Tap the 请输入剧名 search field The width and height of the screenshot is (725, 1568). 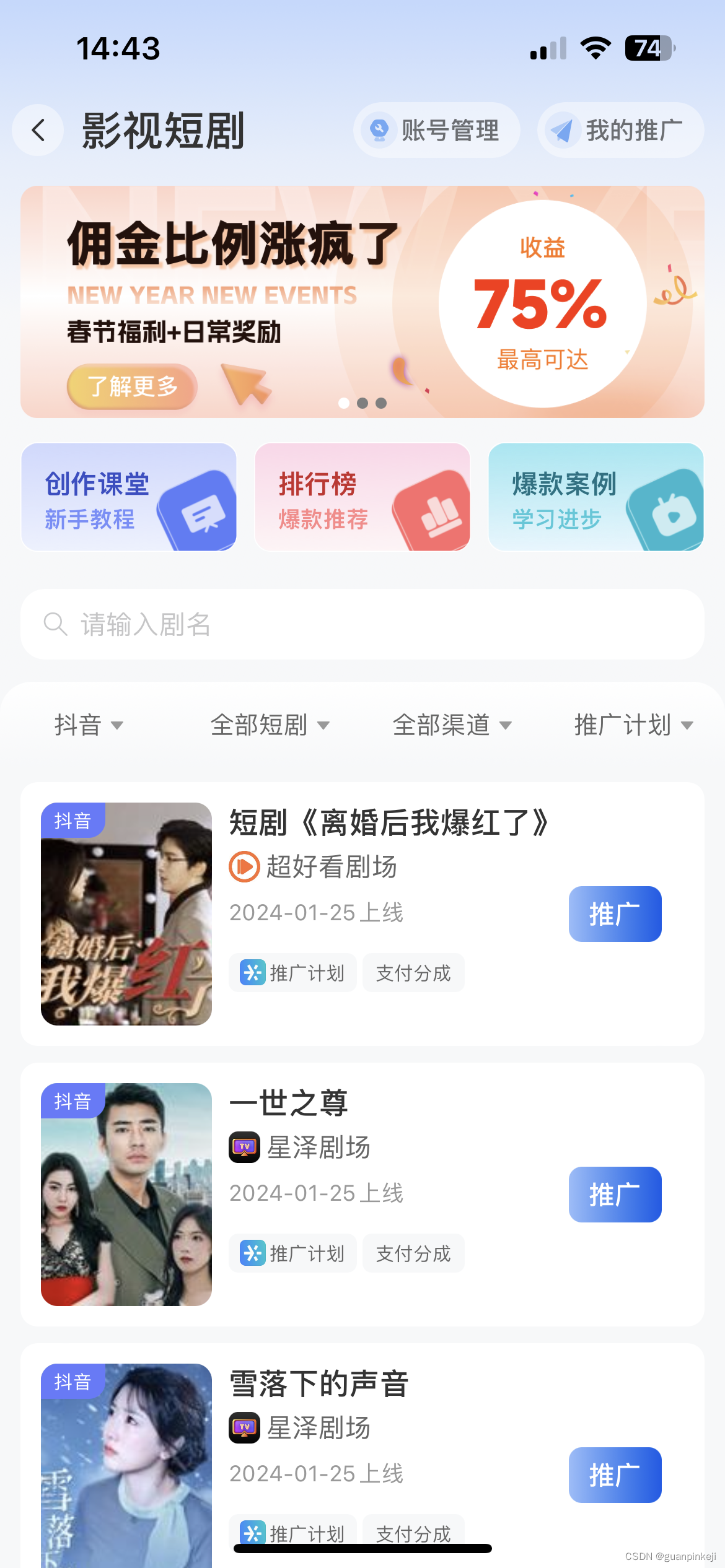[x=362, y=624]
